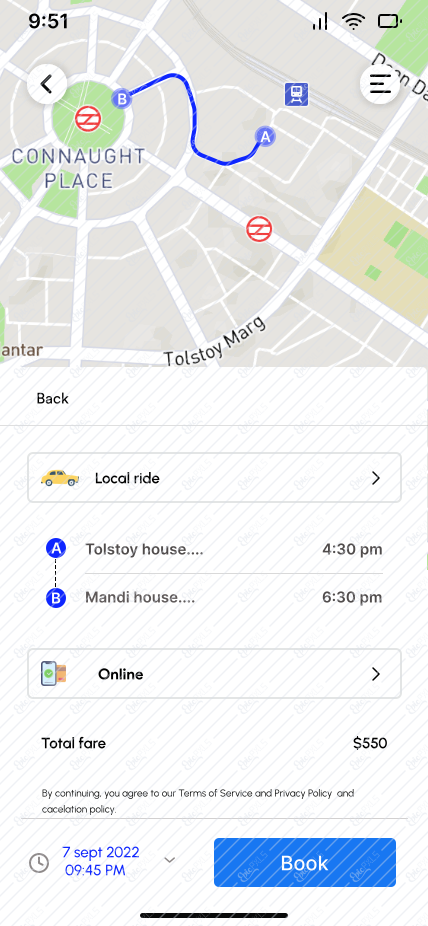The height and width of the screenshot is (926, 428).
Task: Edit pickup location Tolstoy house
Action: (x=144, y=550)
